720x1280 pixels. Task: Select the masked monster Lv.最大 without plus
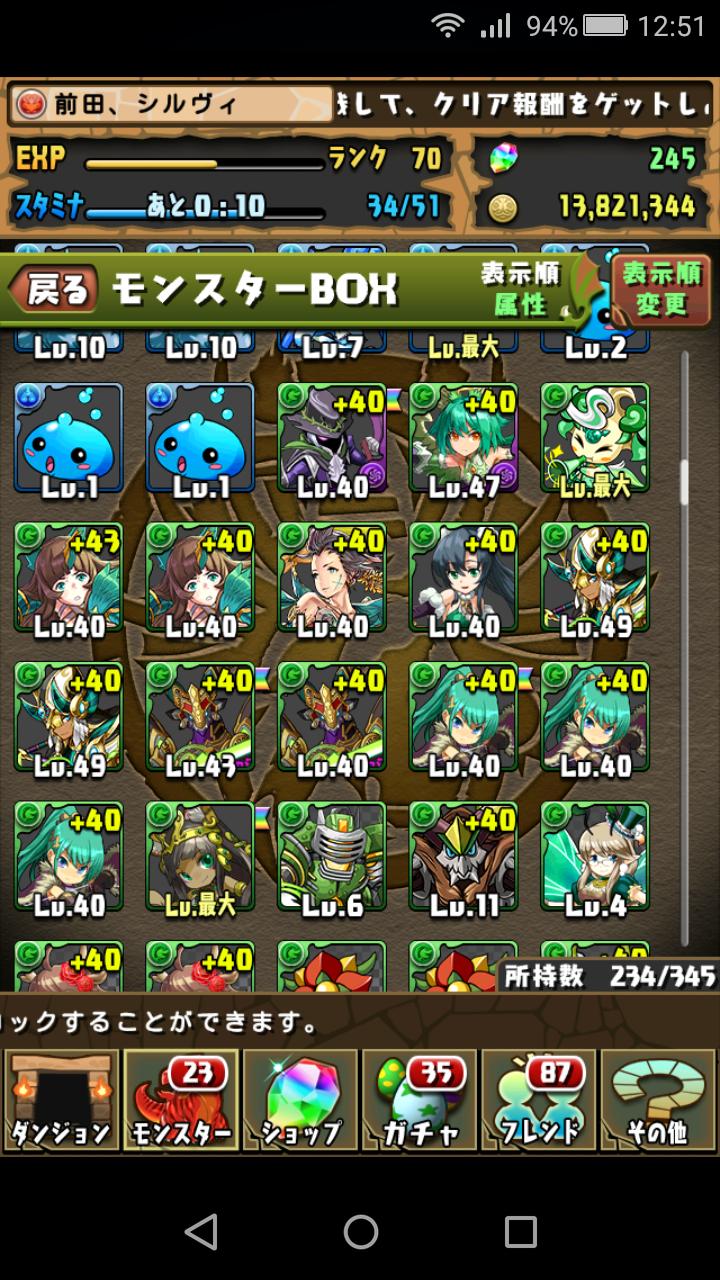[x=595, y=440]
